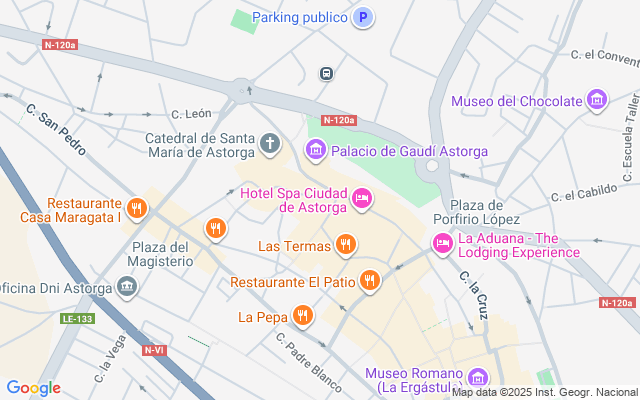Tap the bus station icon
This screenshot has width=640, height=400.
pyautogui.click(x=326, y=74)
